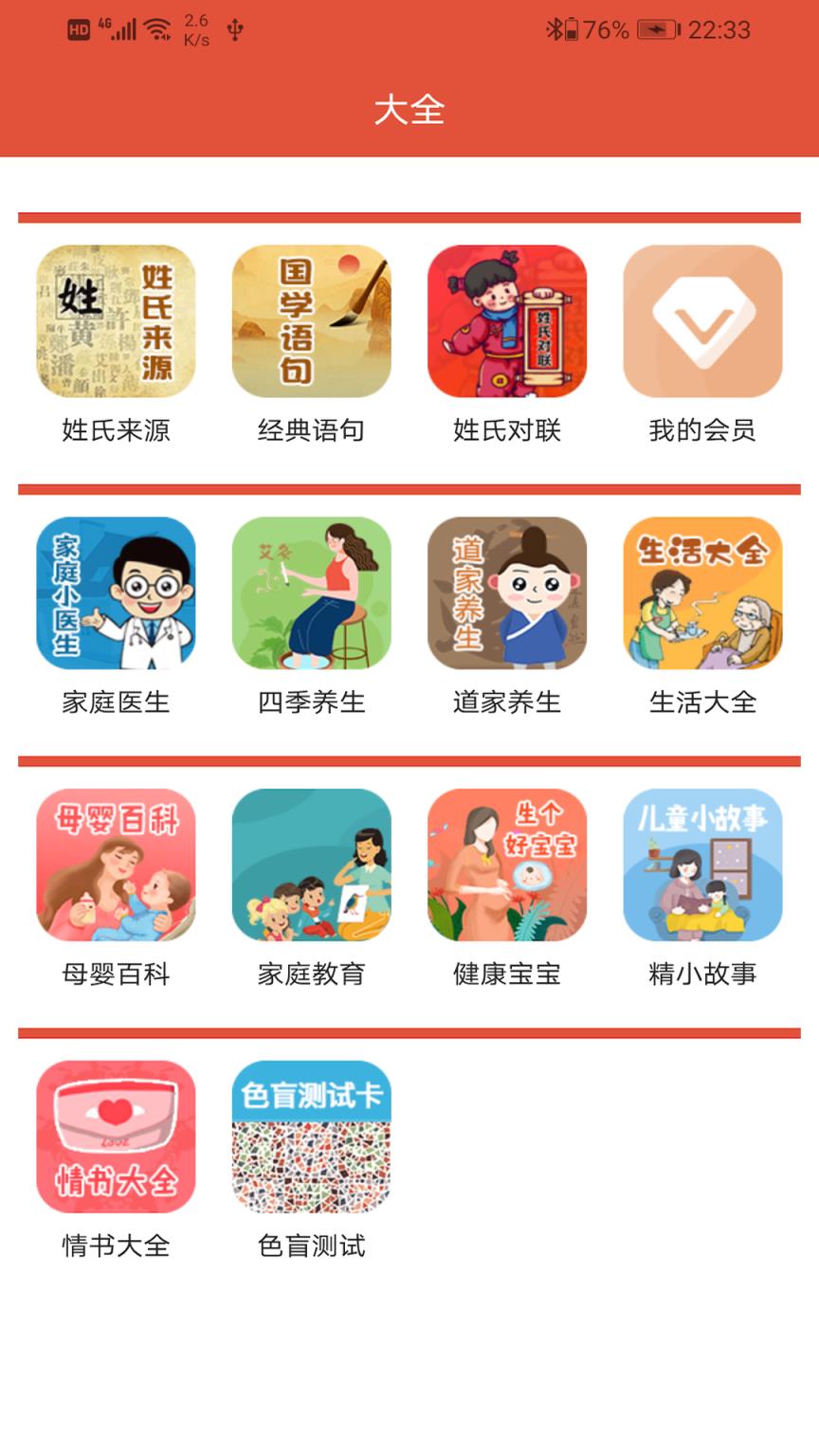
Task: Open the 经典语句 classic phrases icon
Action: point(311,320)
